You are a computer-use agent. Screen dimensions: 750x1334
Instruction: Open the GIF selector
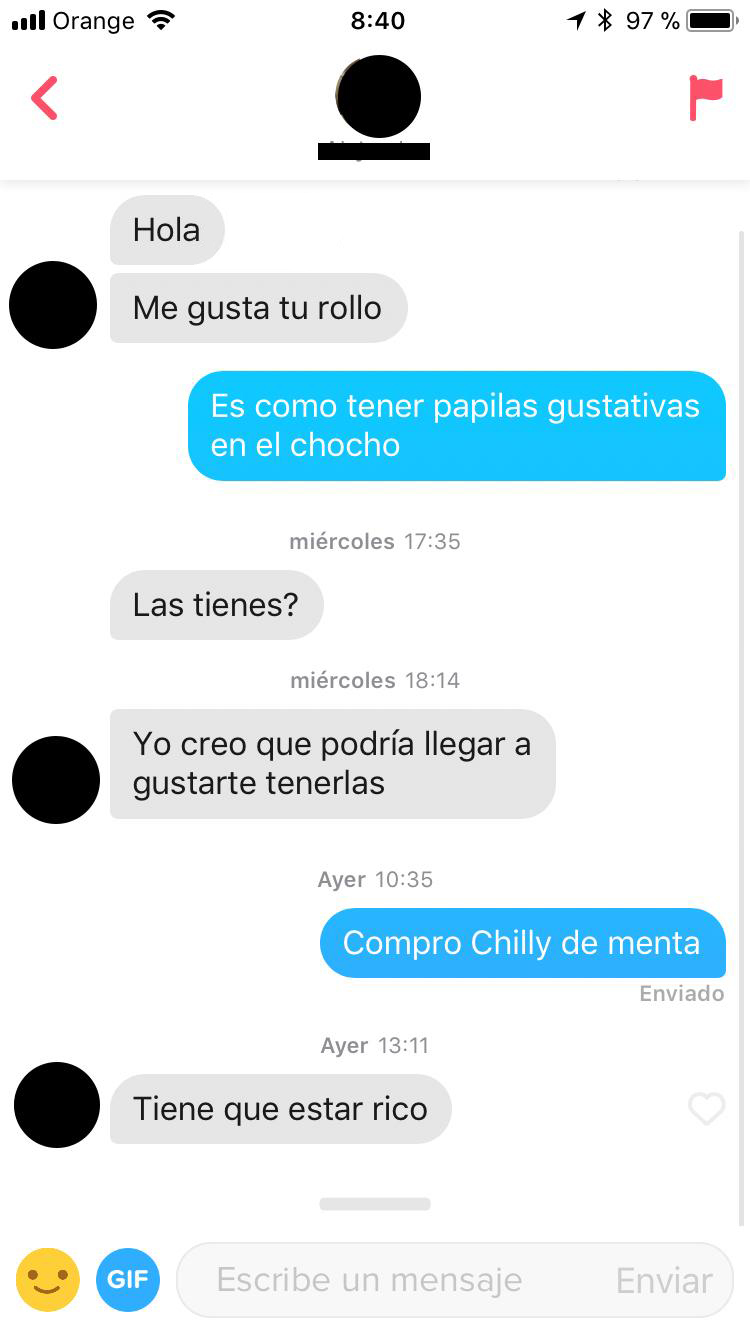[128, 1279]
